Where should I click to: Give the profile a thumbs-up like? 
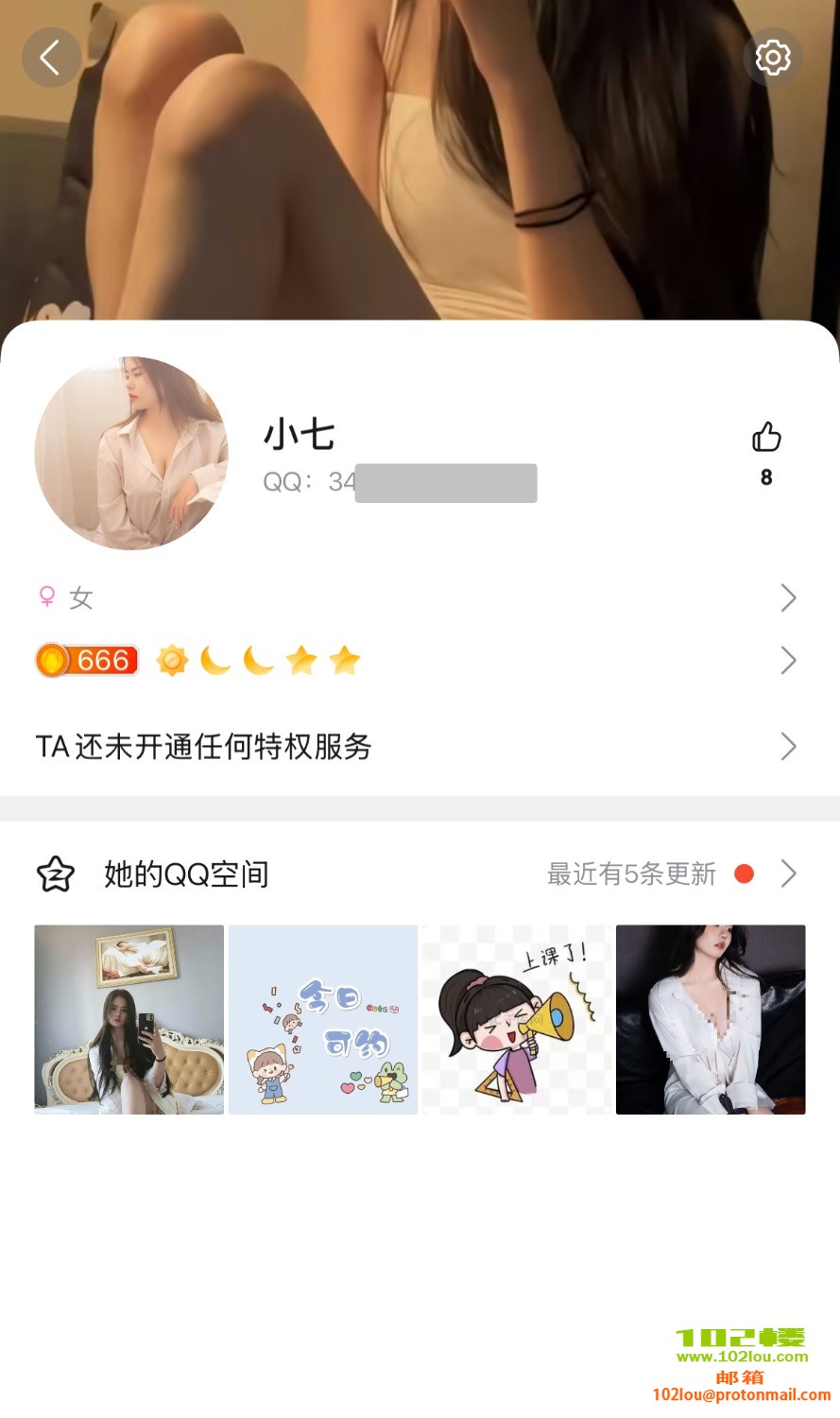coord(766,438)
